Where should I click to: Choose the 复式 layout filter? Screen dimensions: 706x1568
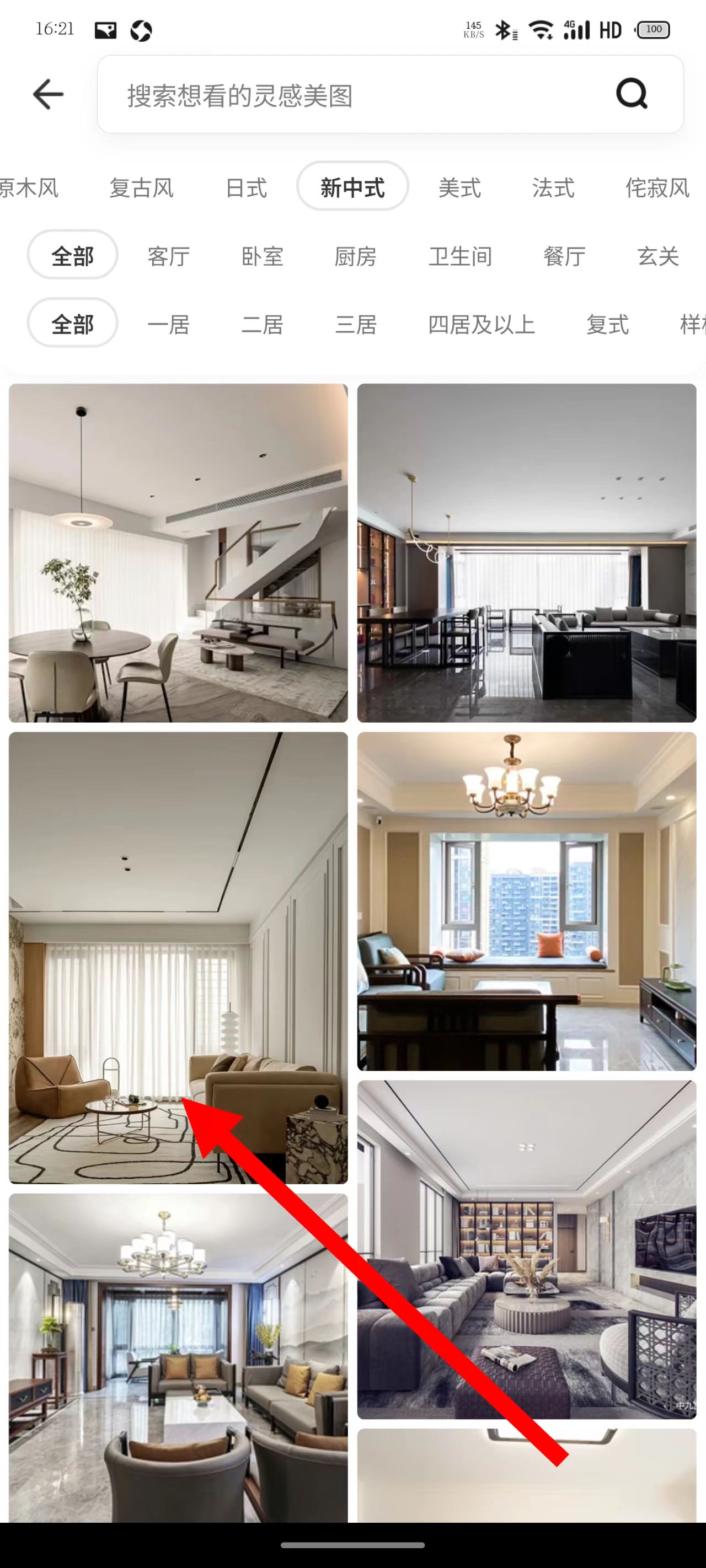pyautogui.click(x=607, y=324)
